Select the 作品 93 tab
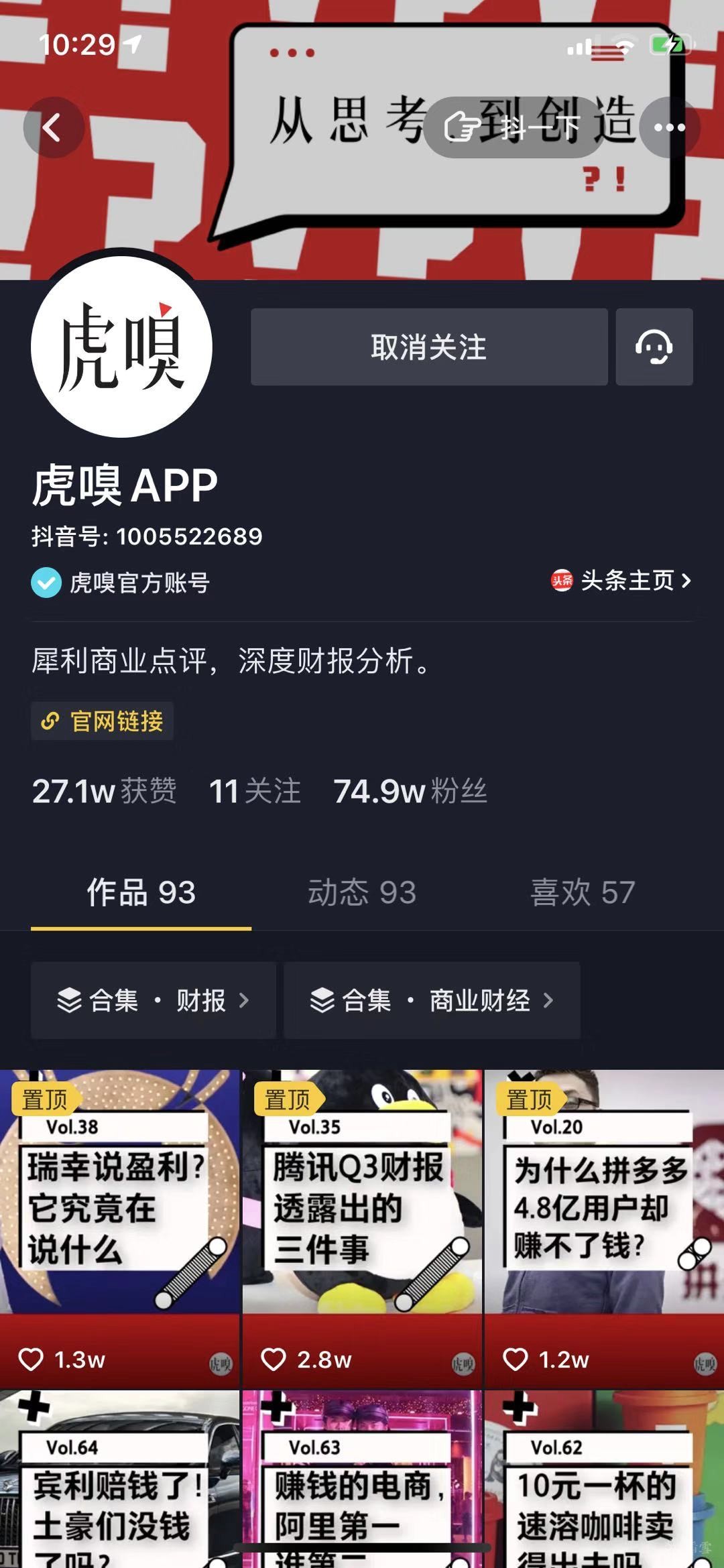 [141, 892]
